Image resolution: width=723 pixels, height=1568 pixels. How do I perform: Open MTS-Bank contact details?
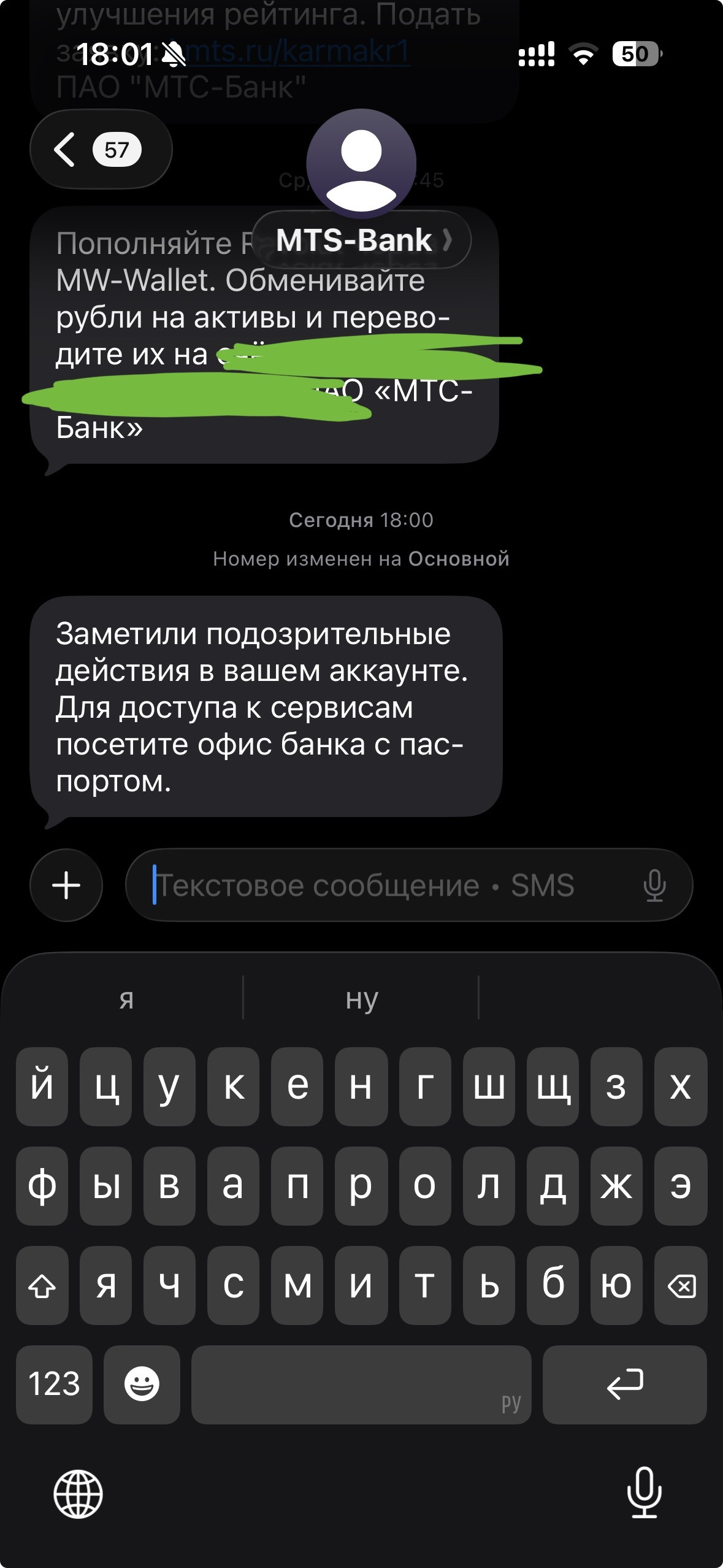pyautogui.click(x=361, y=240)
